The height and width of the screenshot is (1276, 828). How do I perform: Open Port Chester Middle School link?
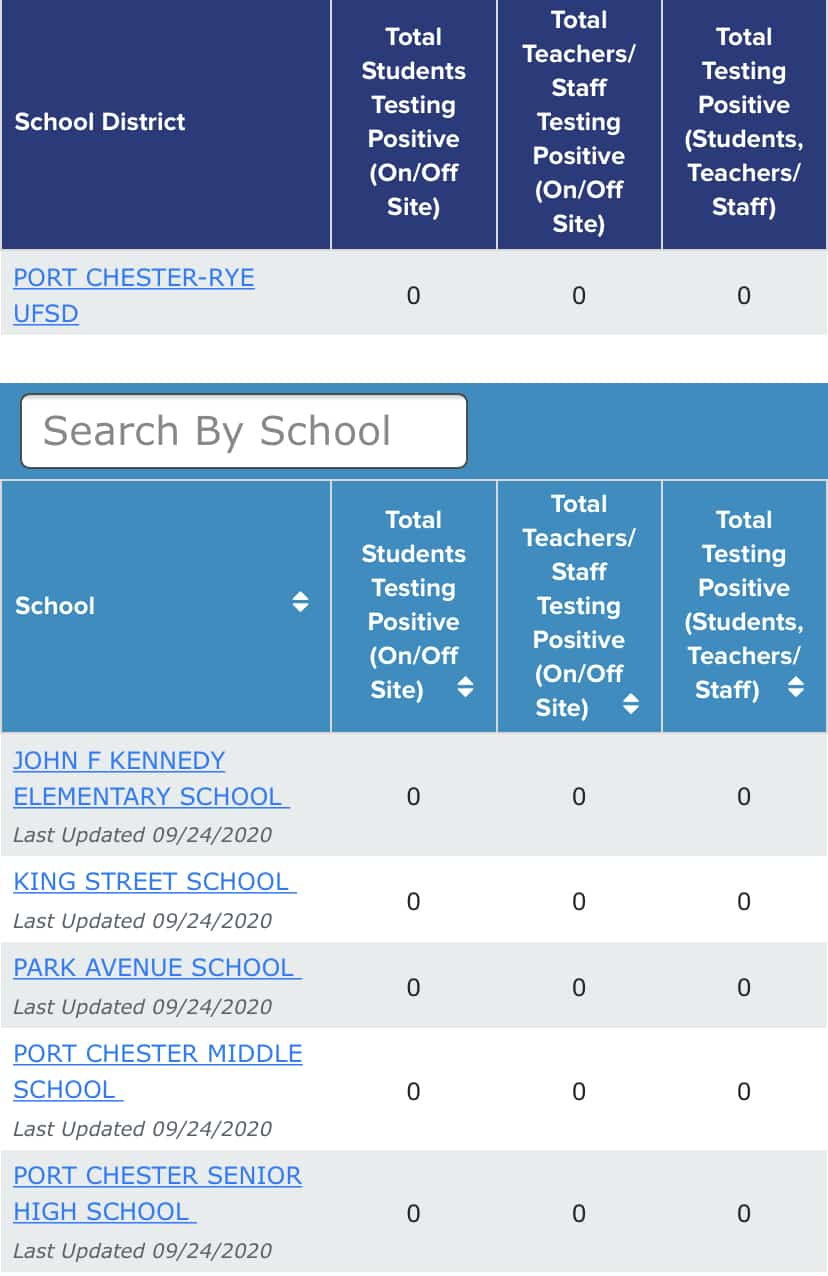[158, 1071]
